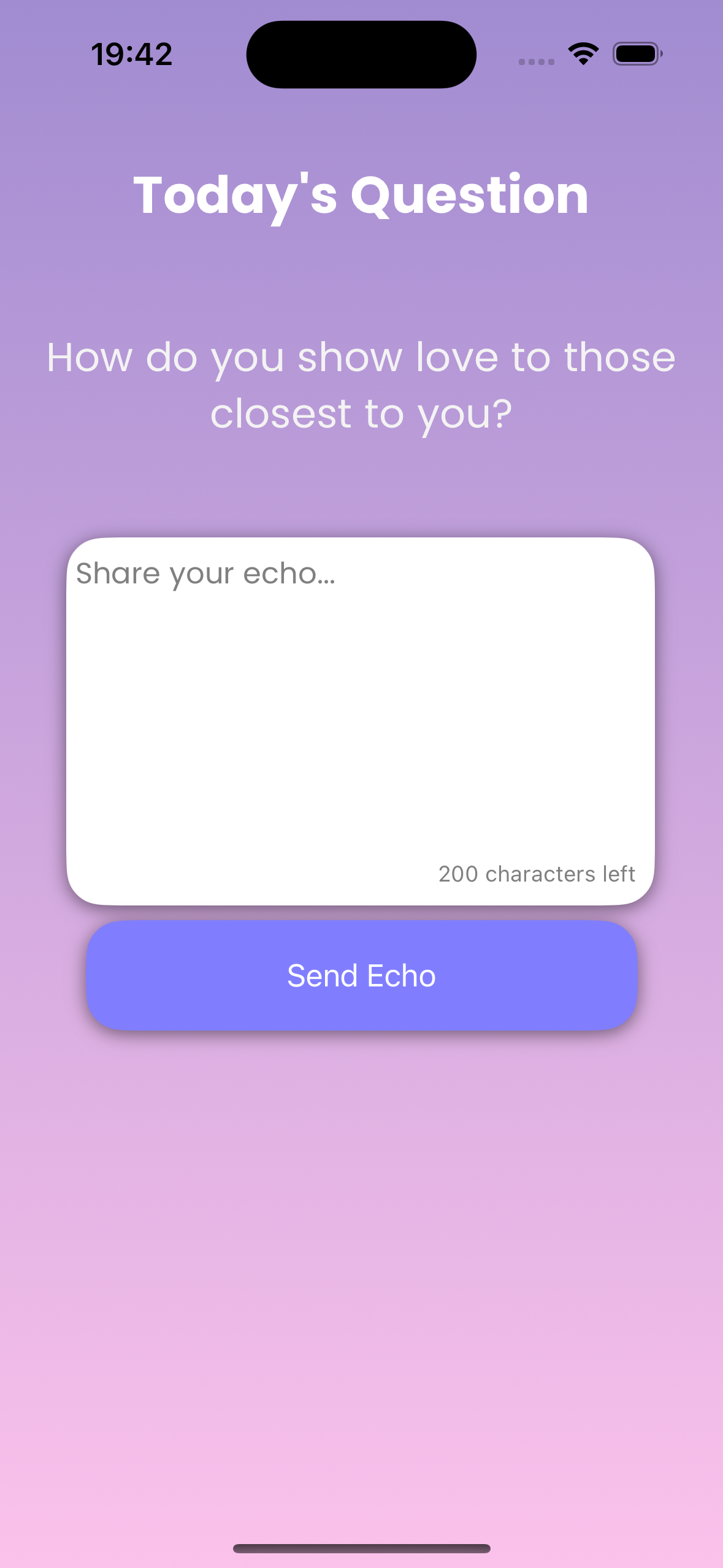
Task: Tap 'Send Echo' to submit your answer
Action: 361,975
